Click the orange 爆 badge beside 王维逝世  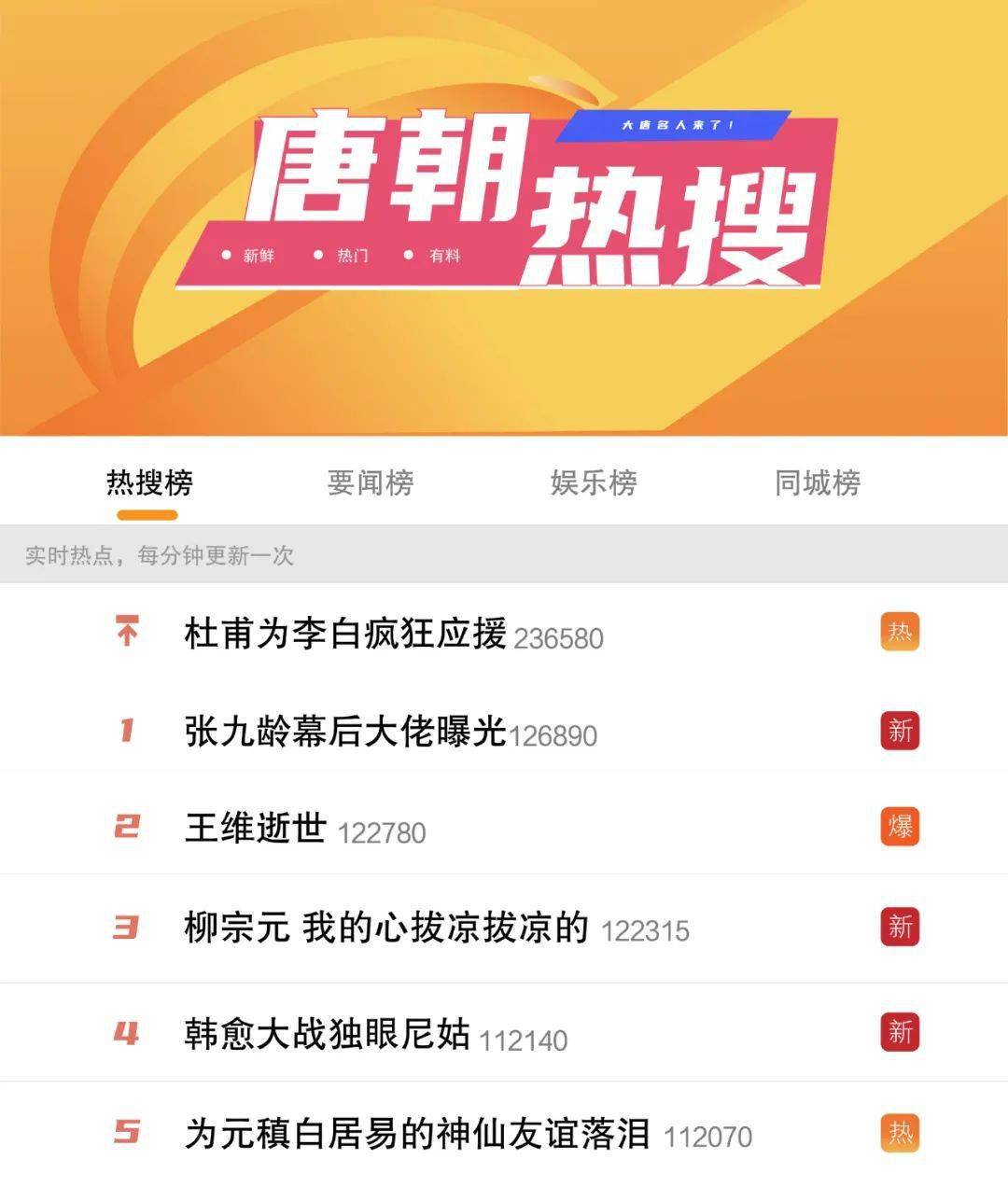pos(899,828)
